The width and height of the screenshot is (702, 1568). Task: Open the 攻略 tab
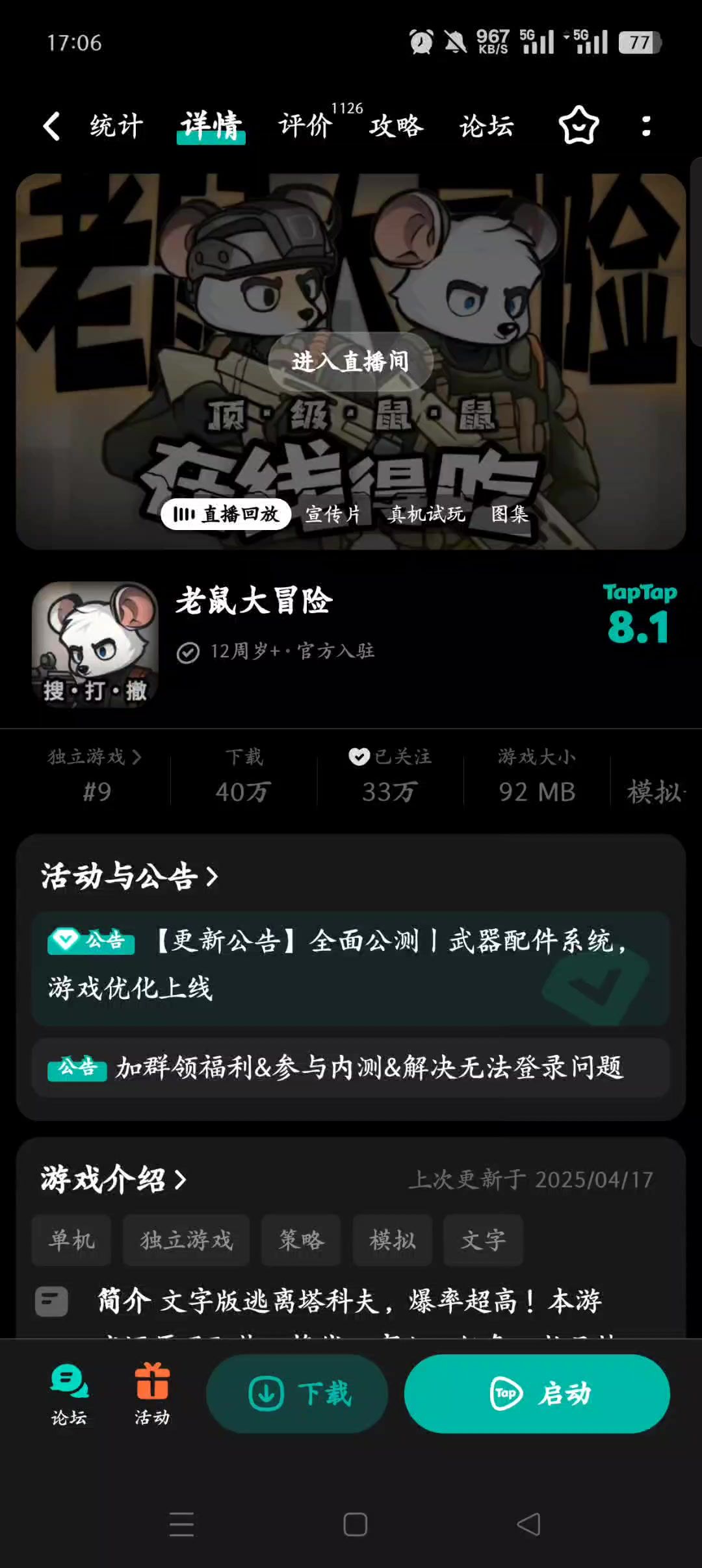[x=396, y=126]
